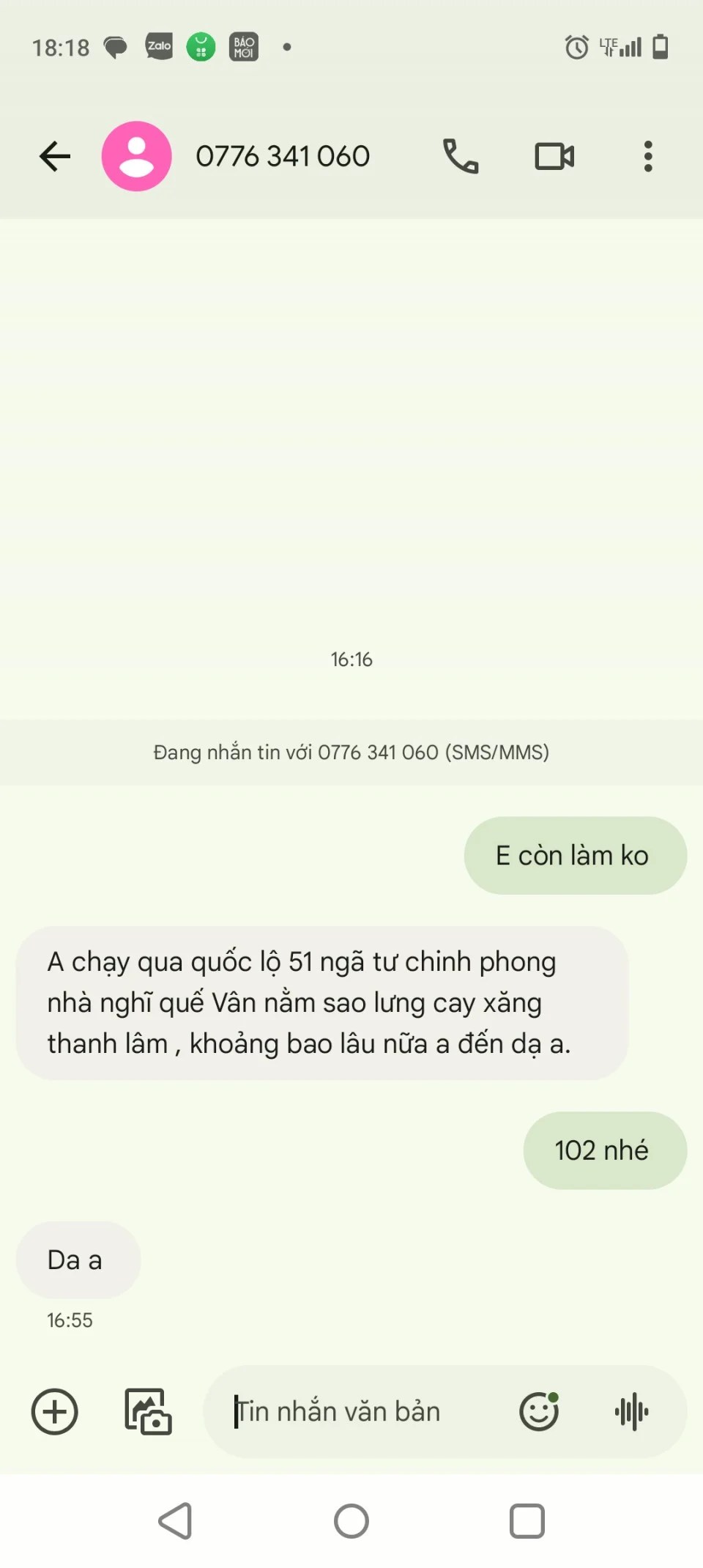Focus the Tin nhắn văn bản field
Screen dimensions: 703x1568
click(x=359, y=1411)
